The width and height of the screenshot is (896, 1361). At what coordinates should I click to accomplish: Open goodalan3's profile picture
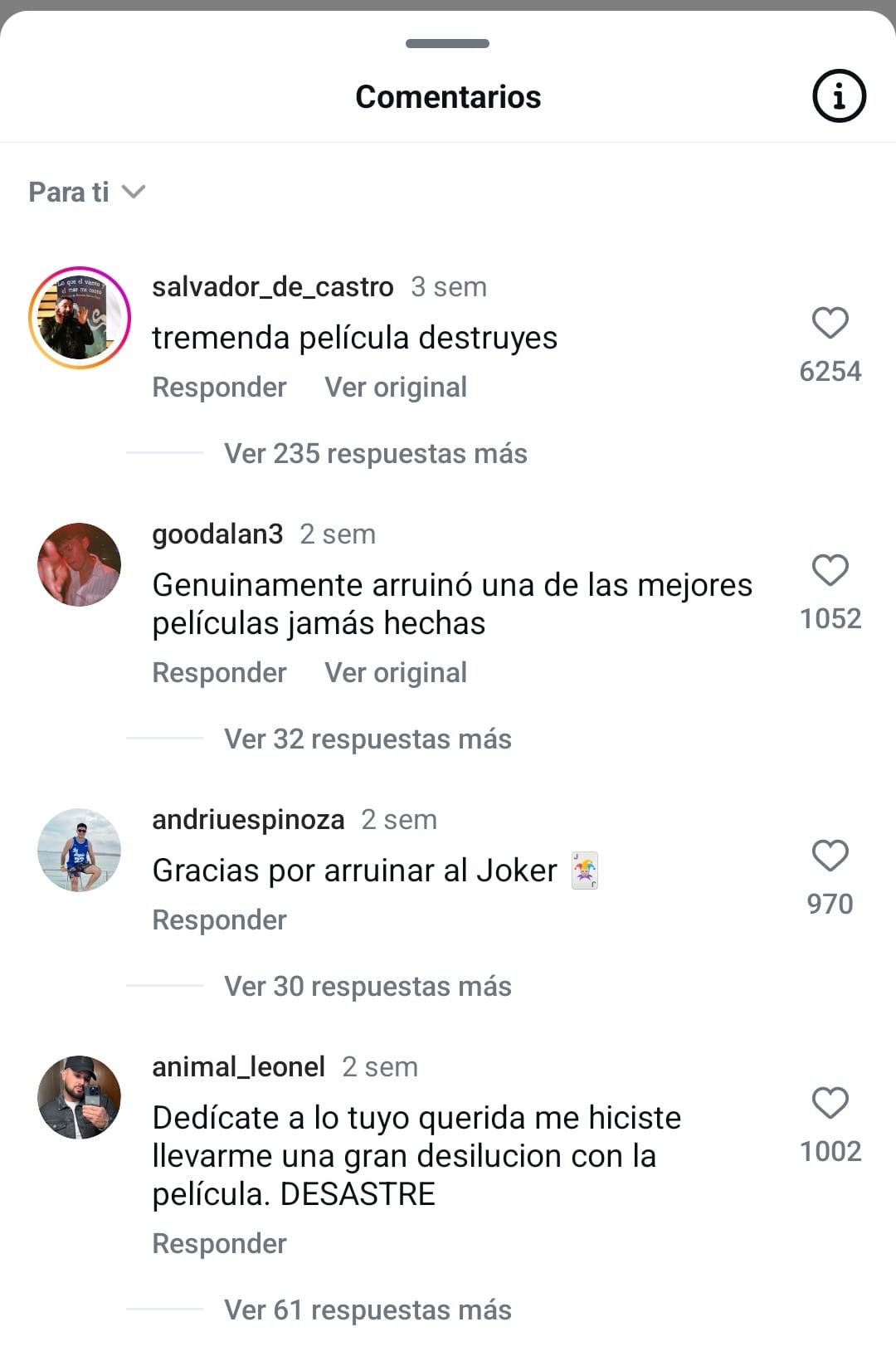click(x=80, y=564)
